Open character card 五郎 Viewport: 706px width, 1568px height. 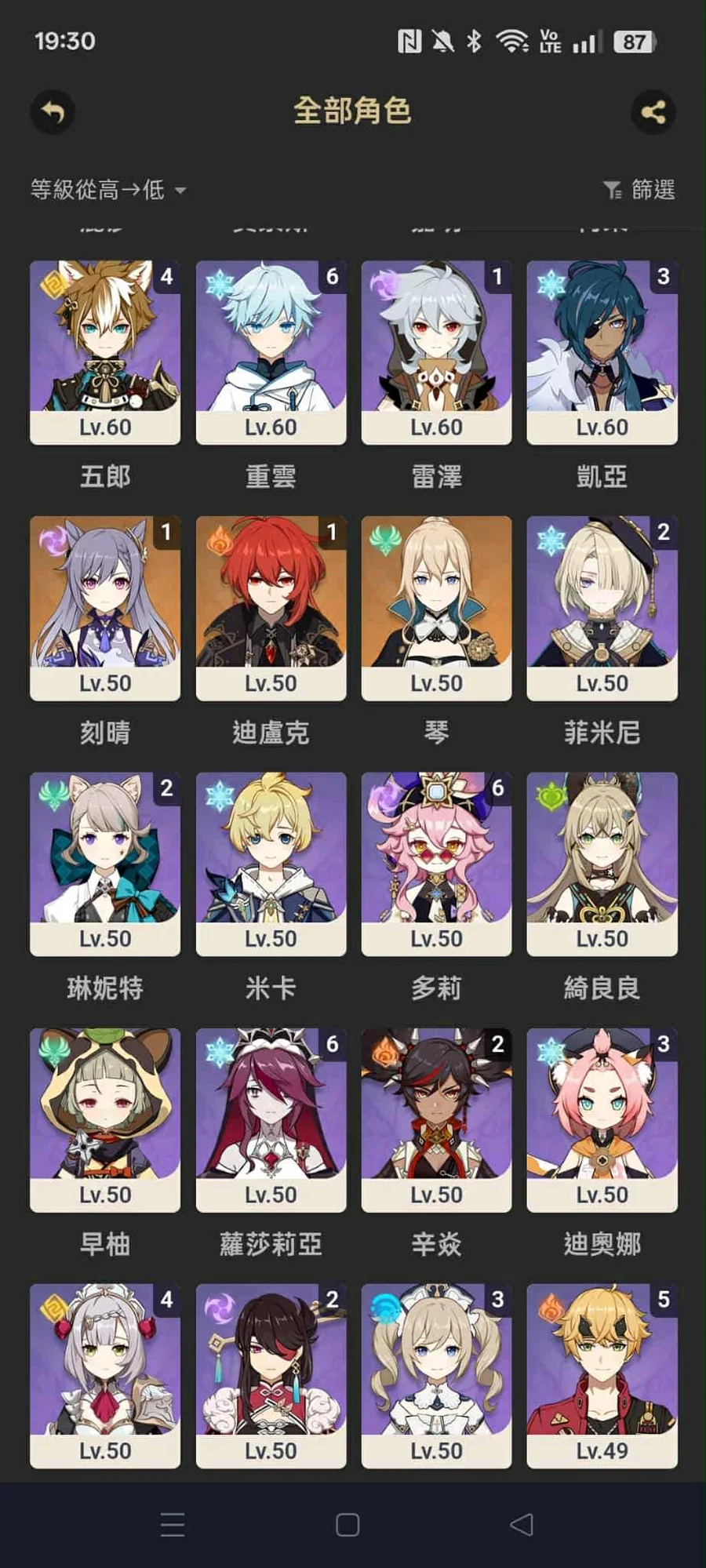pyautogui.click(x=105, y=352)
